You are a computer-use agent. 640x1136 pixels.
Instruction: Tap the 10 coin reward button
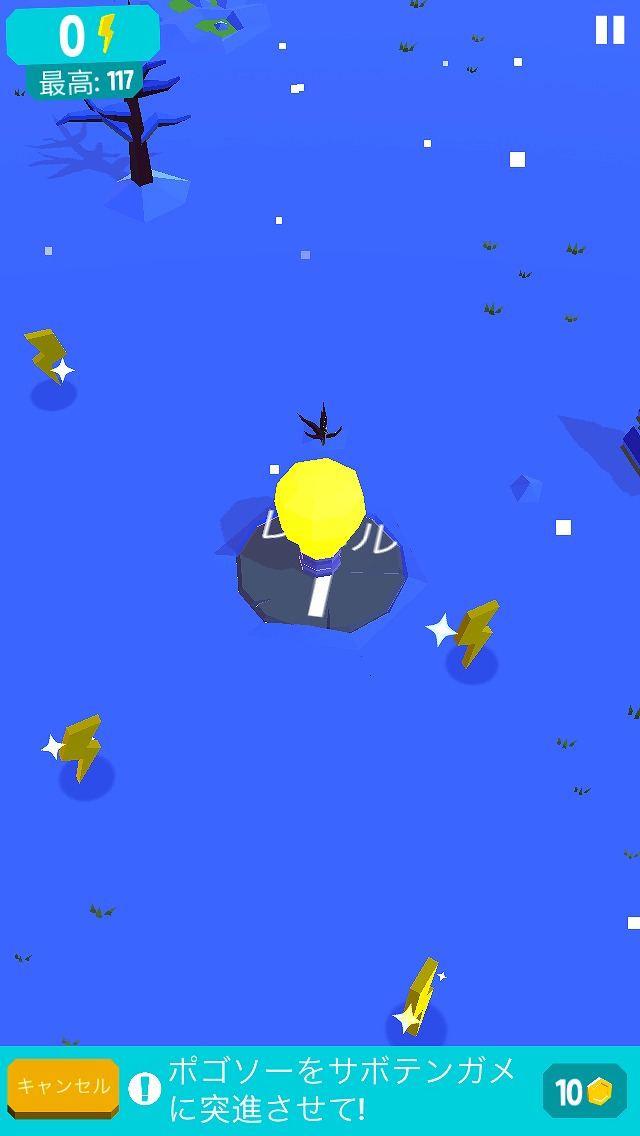[585, 1090]
